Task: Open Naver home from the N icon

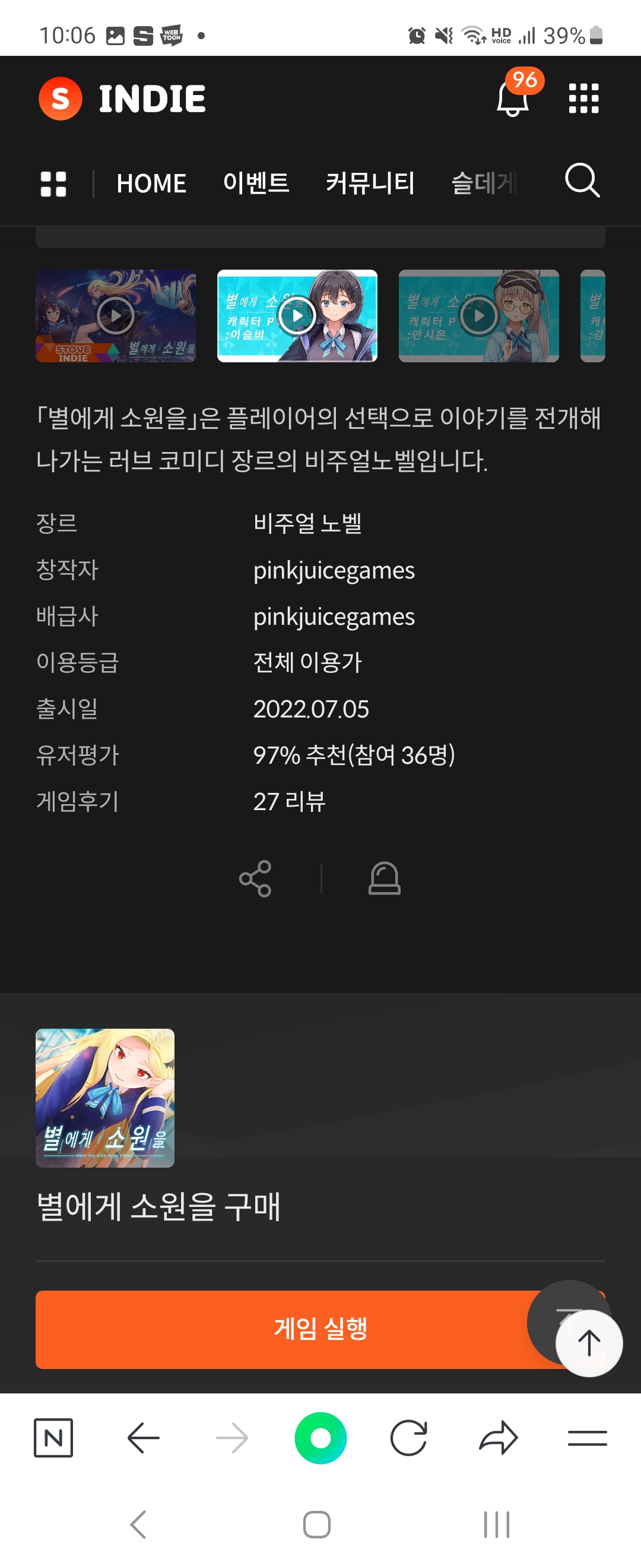Action: pyautogui.click(x=53, y=1438)
